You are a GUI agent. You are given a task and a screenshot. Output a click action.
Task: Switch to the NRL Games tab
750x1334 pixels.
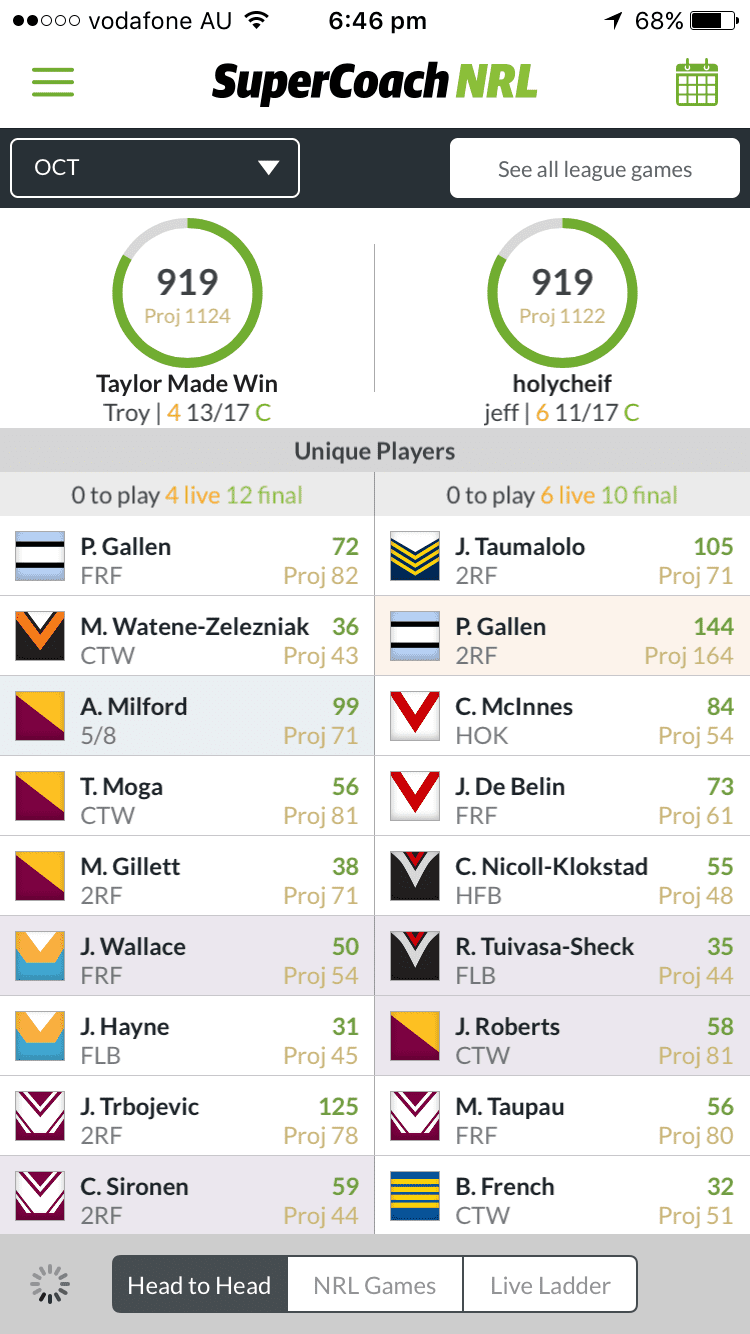pyautogui.click(x=375, y=1285)
